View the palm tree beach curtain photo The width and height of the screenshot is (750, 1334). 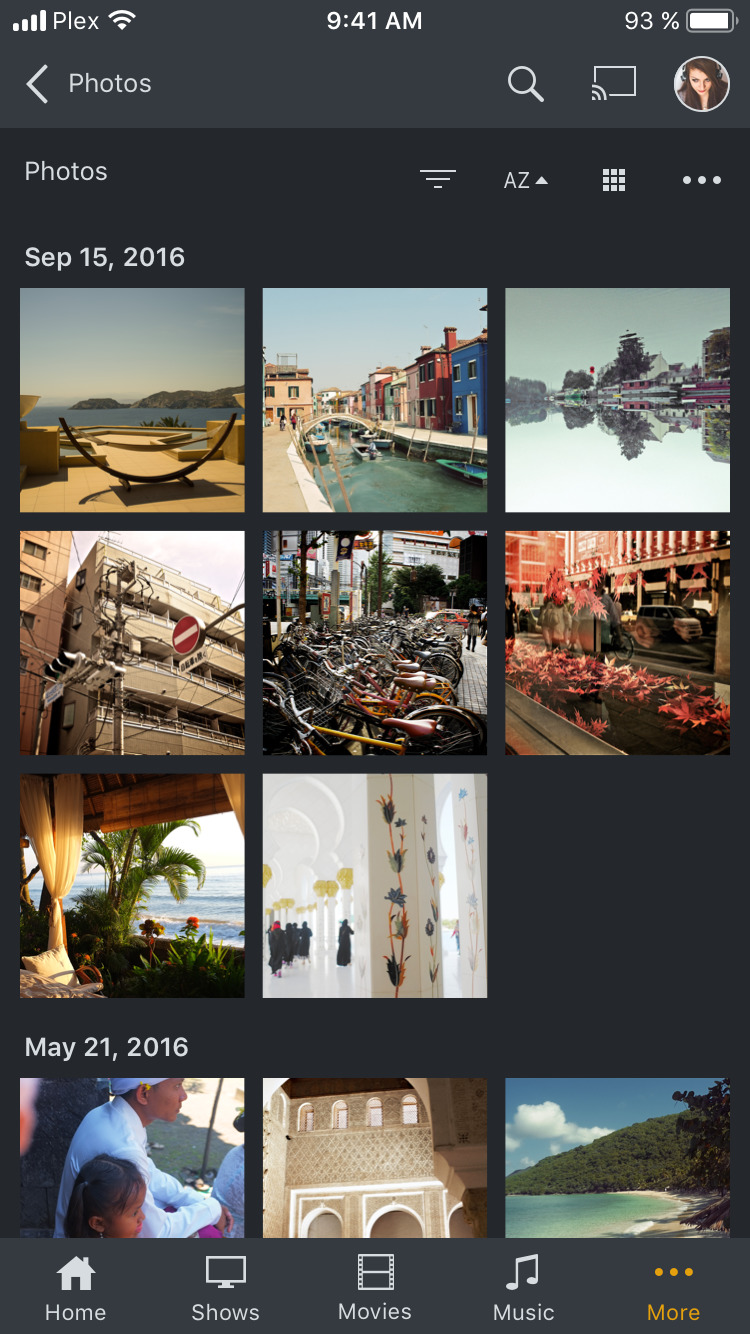(x=132, y=885)
